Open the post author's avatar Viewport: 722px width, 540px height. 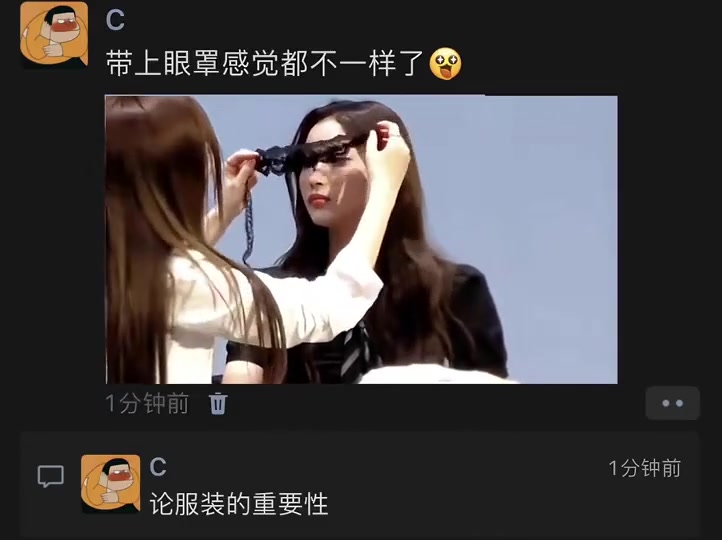[x=54, y=35]
